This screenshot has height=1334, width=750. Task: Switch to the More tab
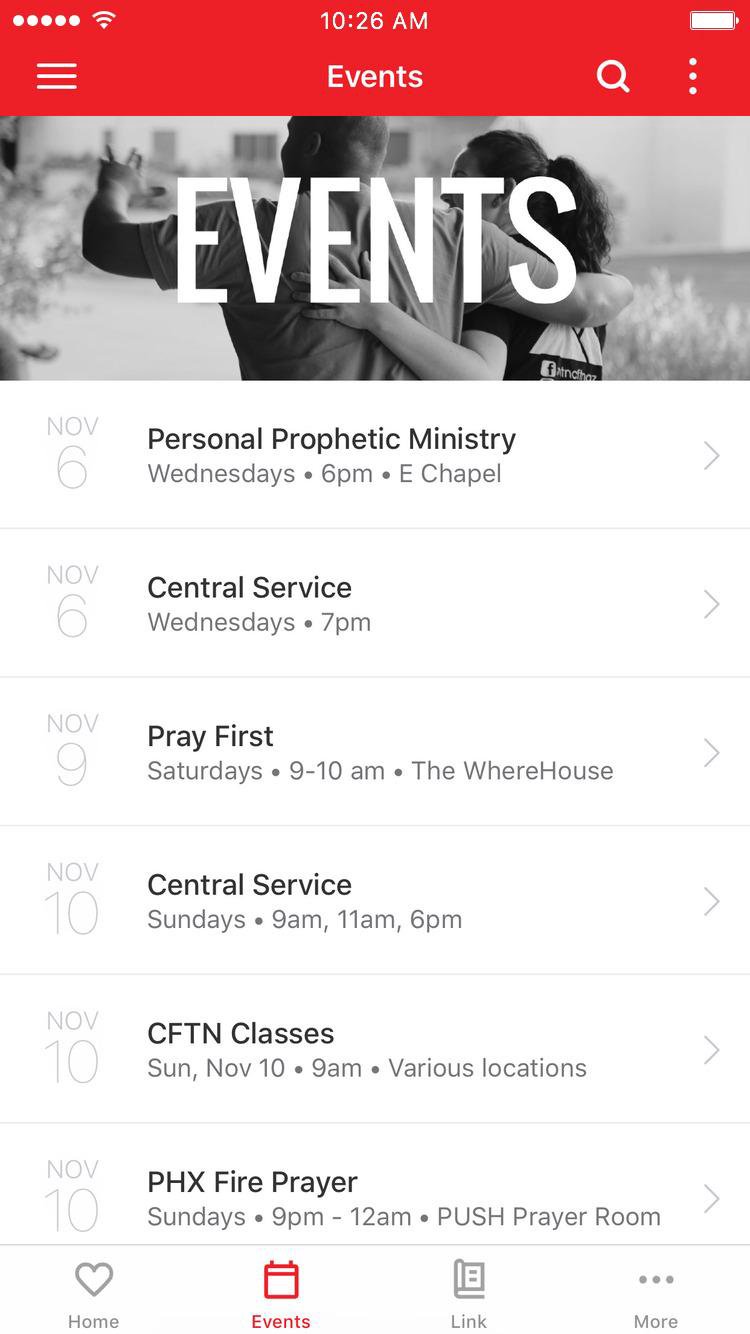(656, 1290)
